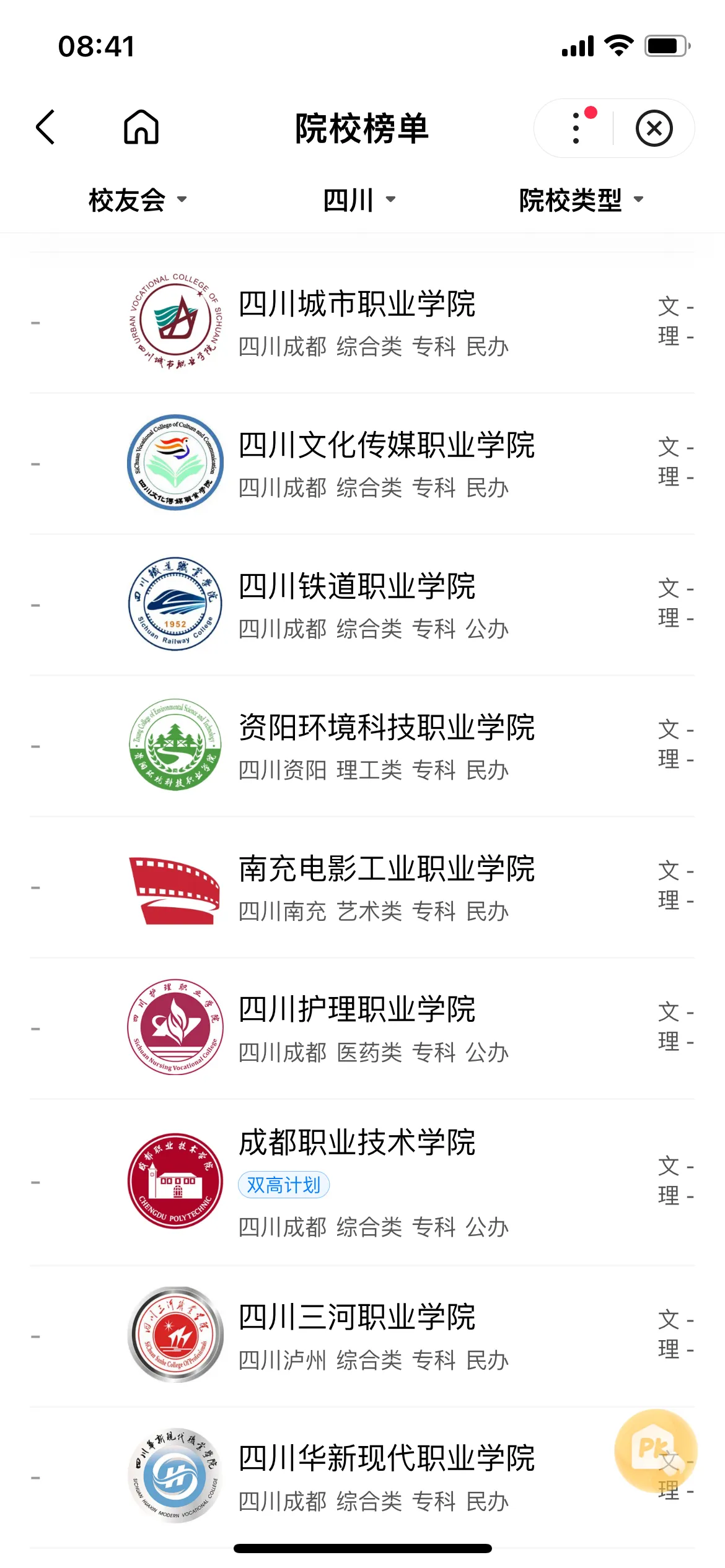Expand the 校友会 ranking dropdown

tap(137, 200)
